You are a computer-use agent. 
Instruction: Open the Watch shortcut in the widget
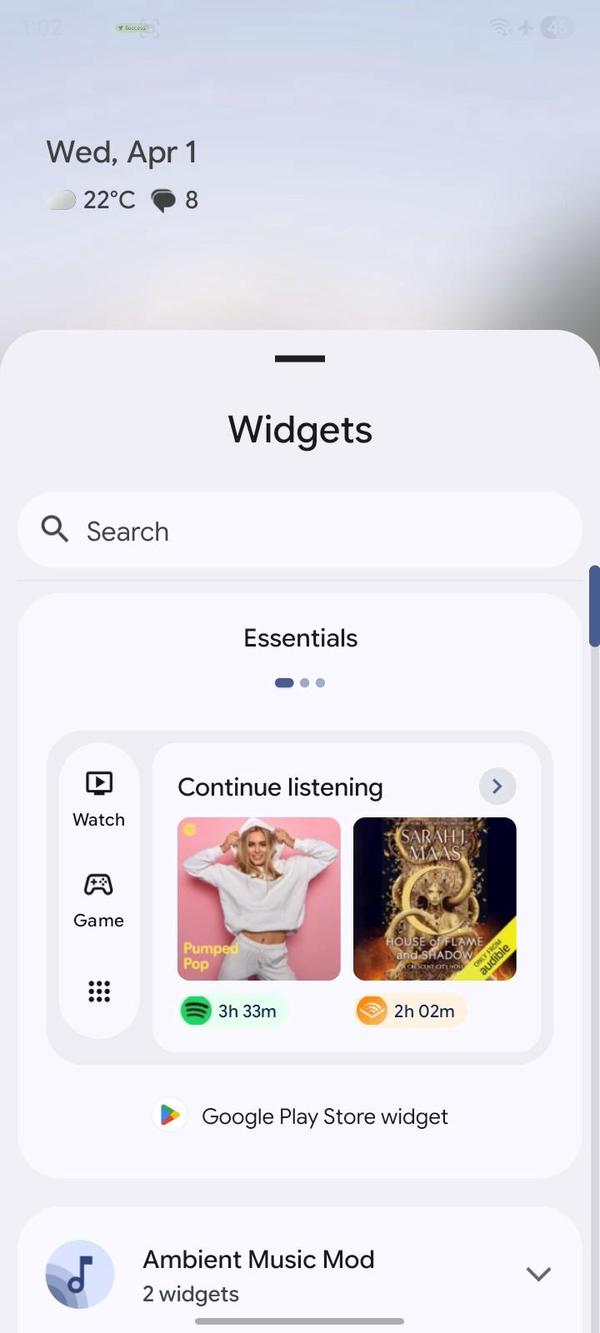click(x=99, y=799)
